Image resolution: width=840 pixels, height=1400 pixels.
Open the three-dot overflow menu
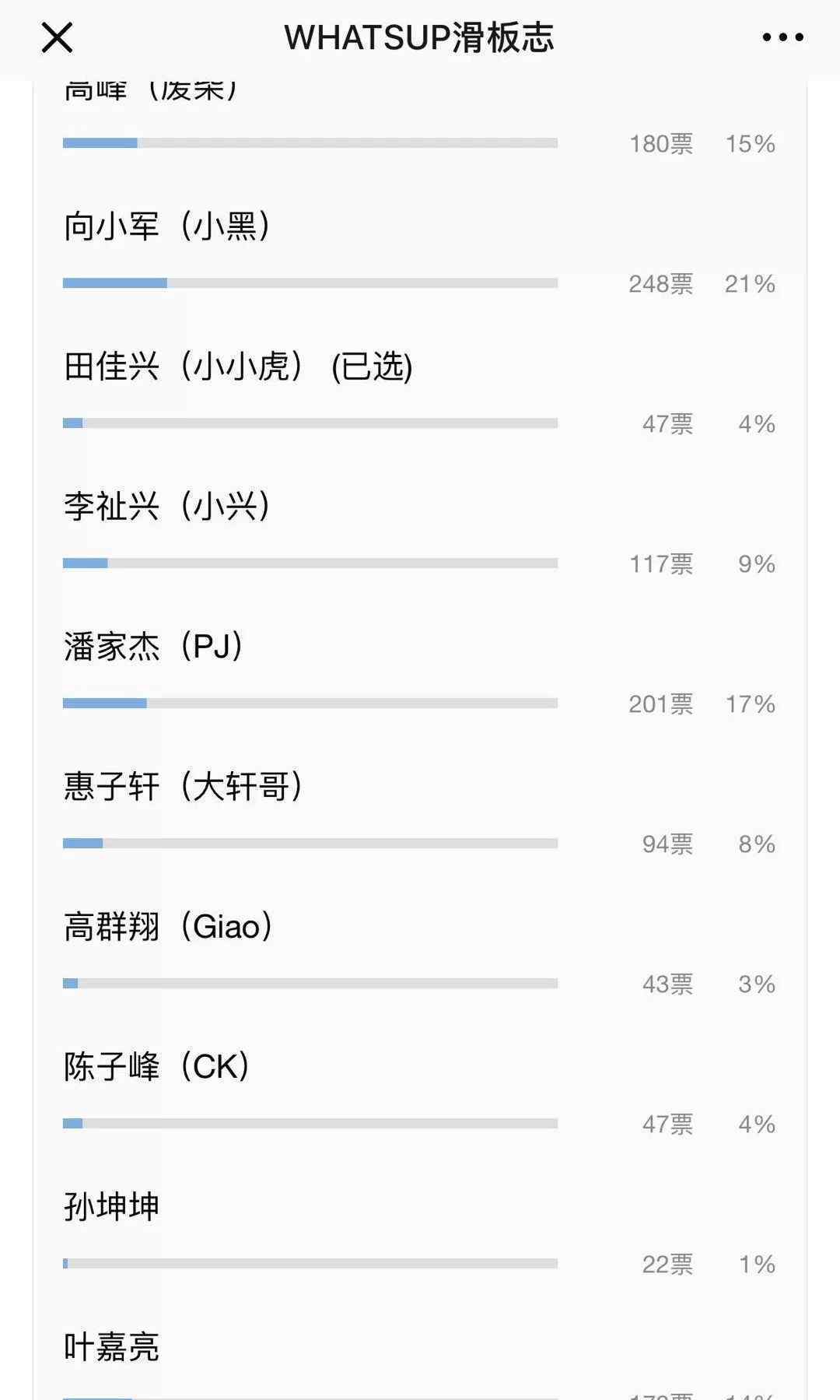782,37
